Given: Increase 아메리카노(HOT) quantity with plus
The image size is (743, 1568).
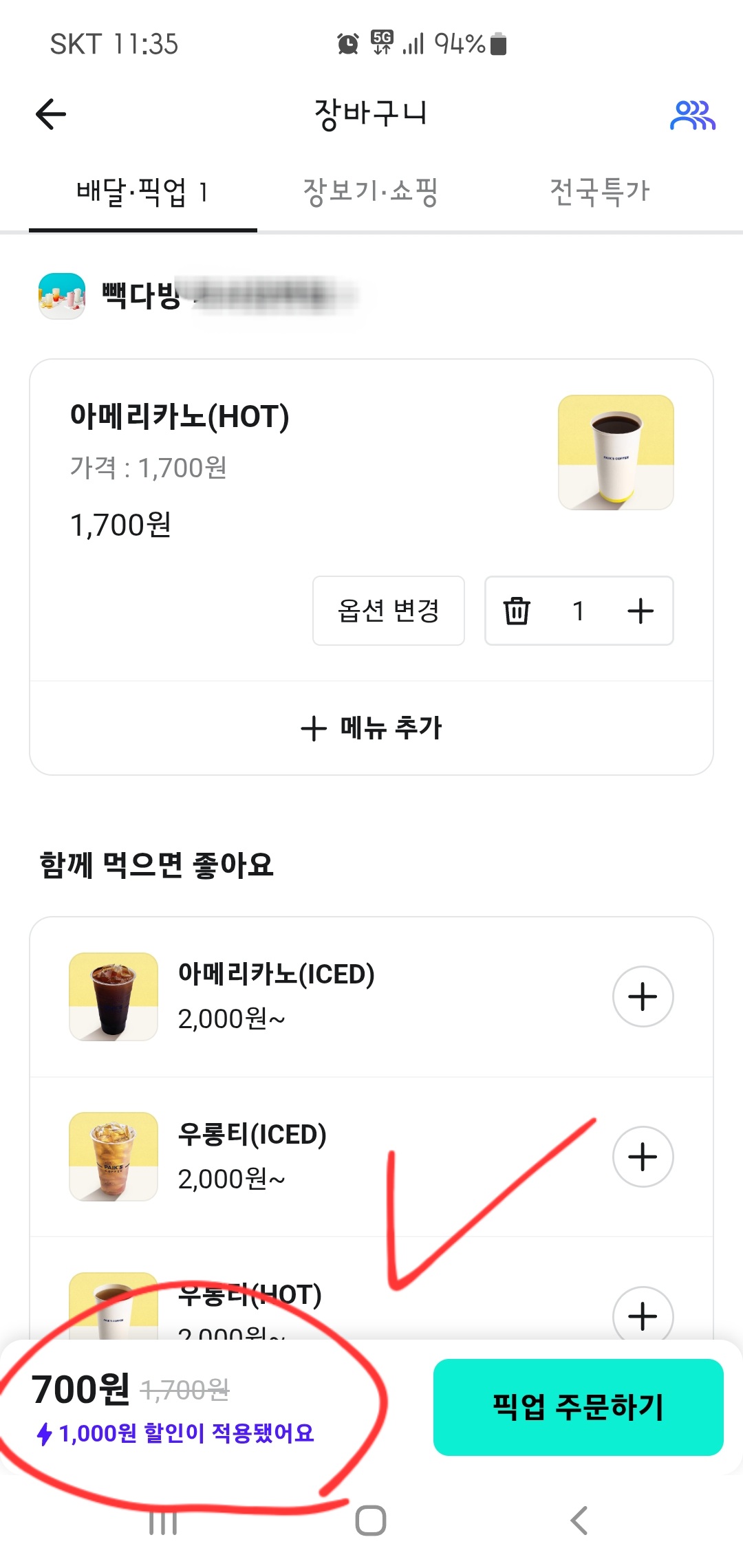Looking at the screenshot, I should [x=640, y=611].
